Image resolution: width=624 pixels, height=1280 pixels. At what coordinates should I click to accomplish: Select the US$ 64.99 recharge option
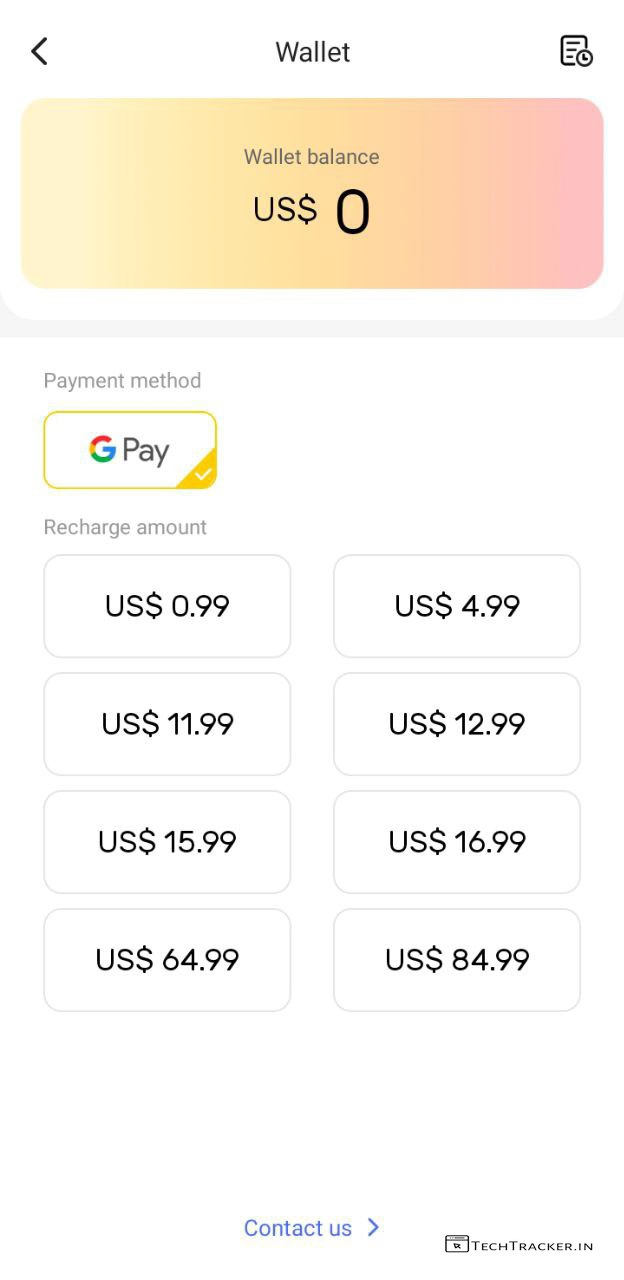[x=167, y=960]
